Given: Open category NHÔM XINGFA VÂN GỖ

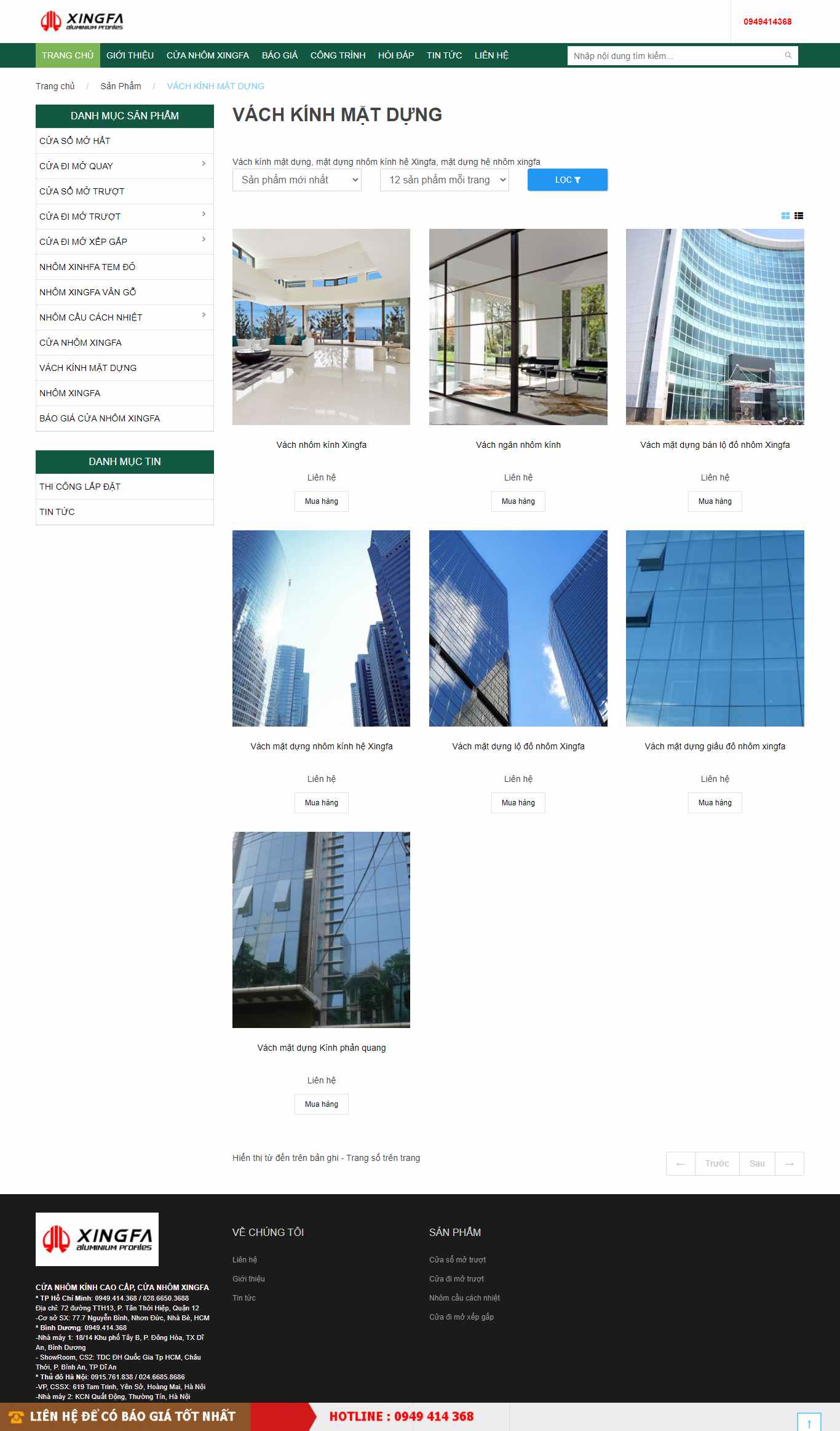Looking at the screenshot, I should [x=88, y=292].
